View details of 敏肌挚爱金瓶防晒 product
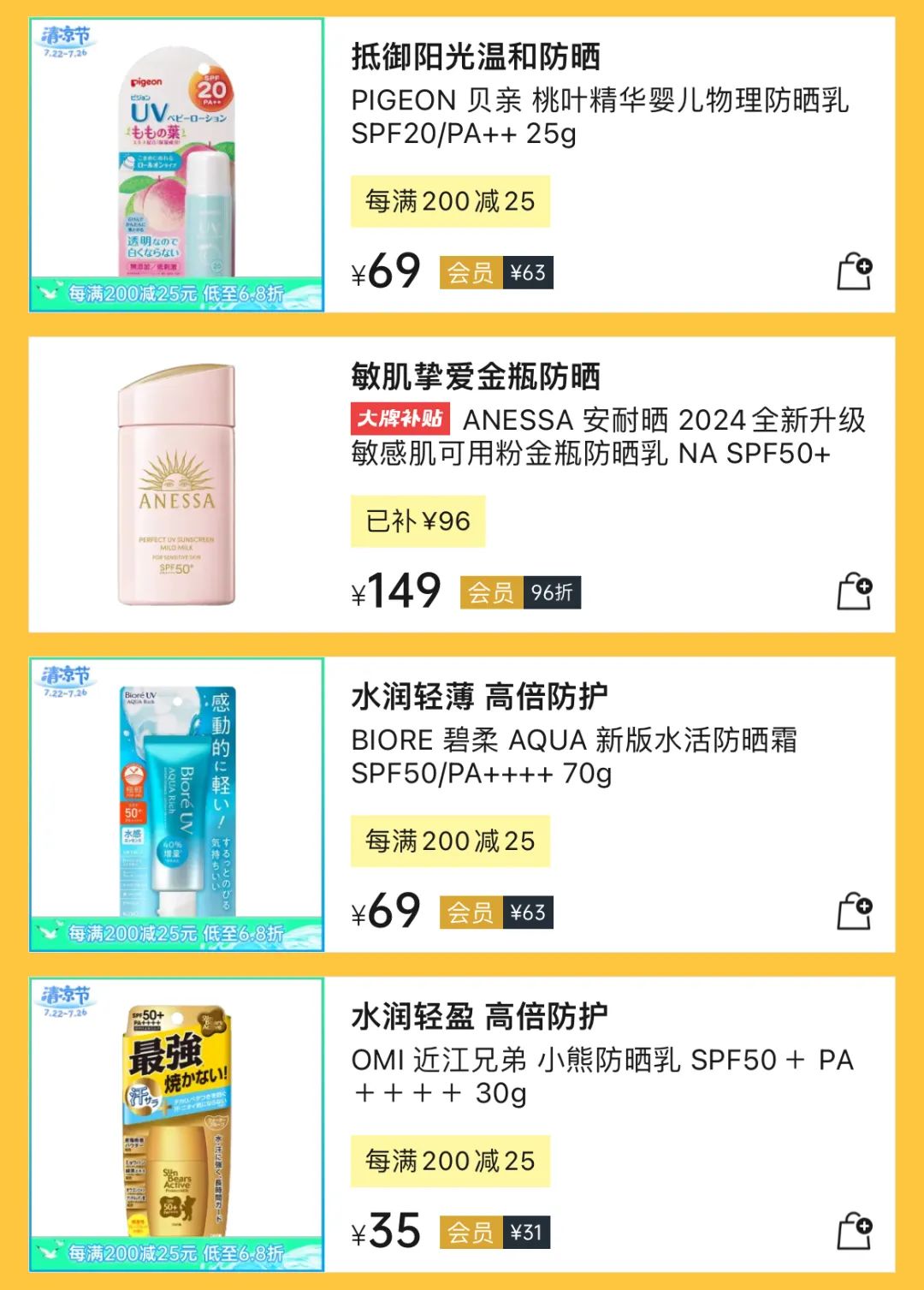Image resolution: width=924 pixels, height=1290 pixels. pyautogui.click(x=476, y=377)
